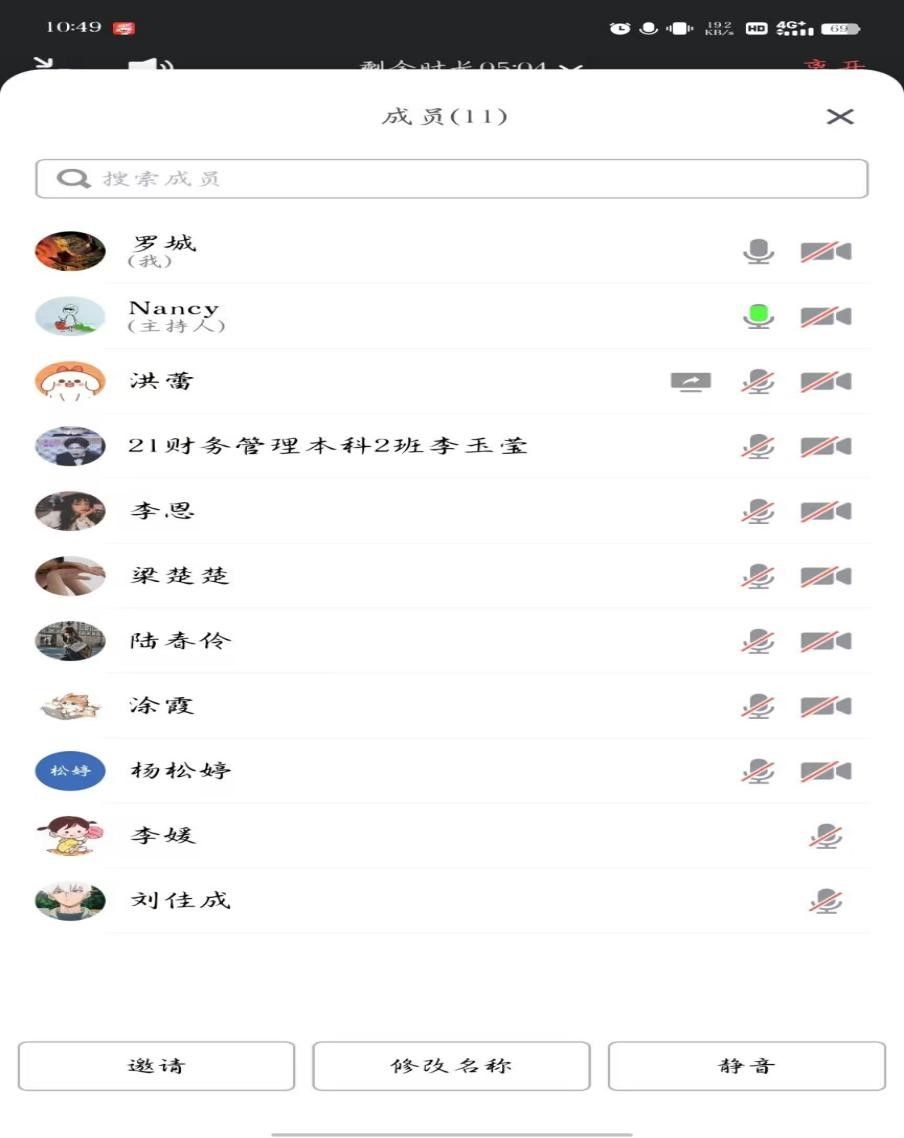Viewport: 904px width, 1138px height.
Task: Tap 修改名称 to rename yourself
Action: 451,1066
